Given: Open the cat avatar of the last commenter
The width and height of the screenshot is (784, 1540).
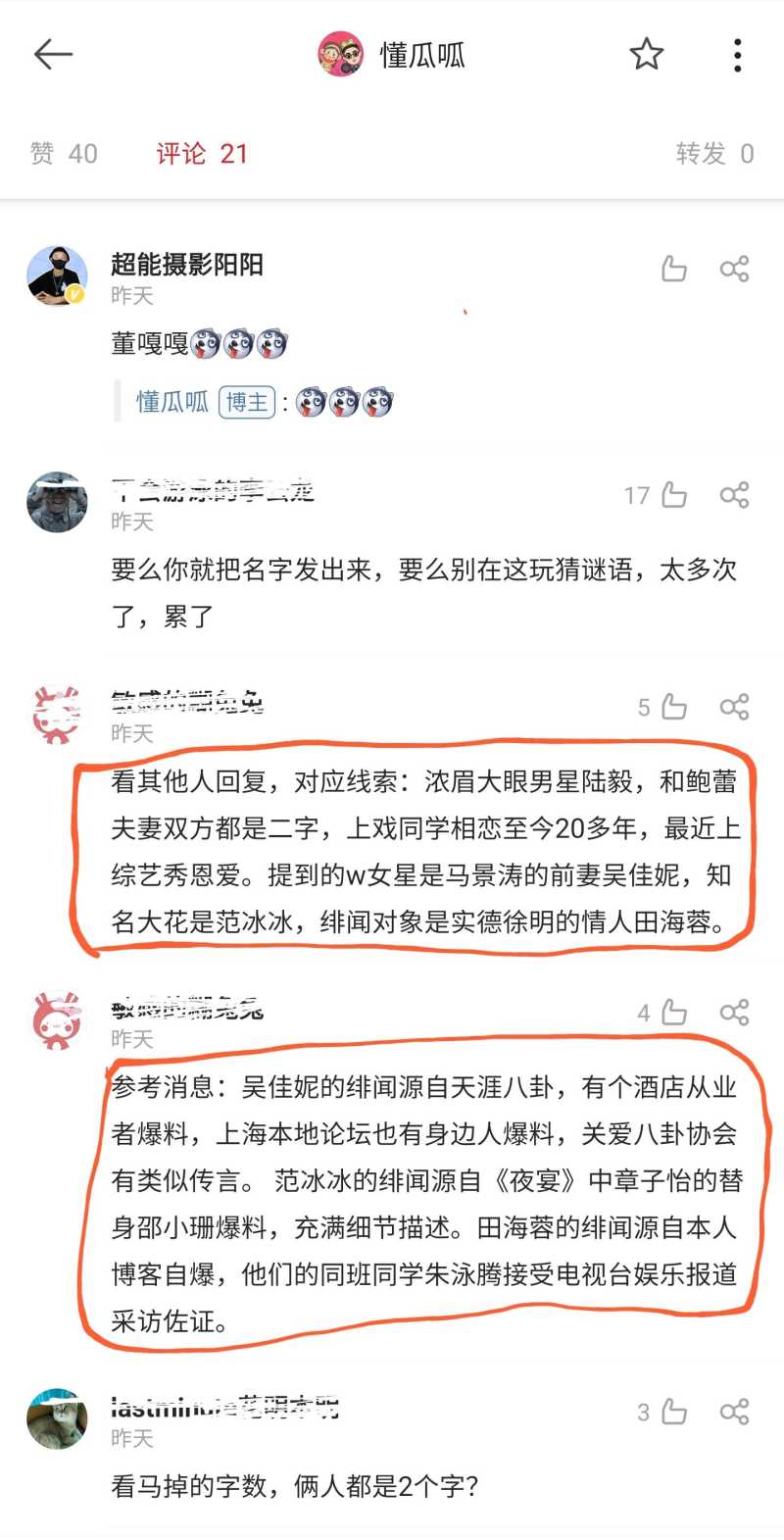Looking at the screenshot, I should (57, 1418).
